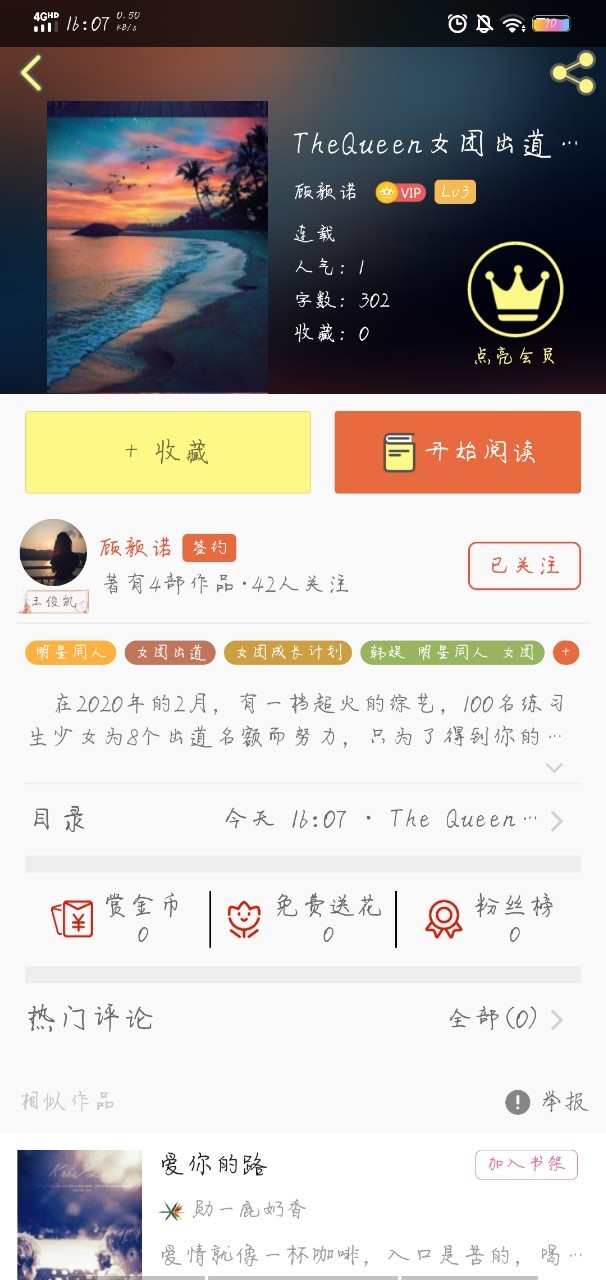Share this novel
The width and height of the screenshot is (606, 1280).
click(x=572, y=74)
